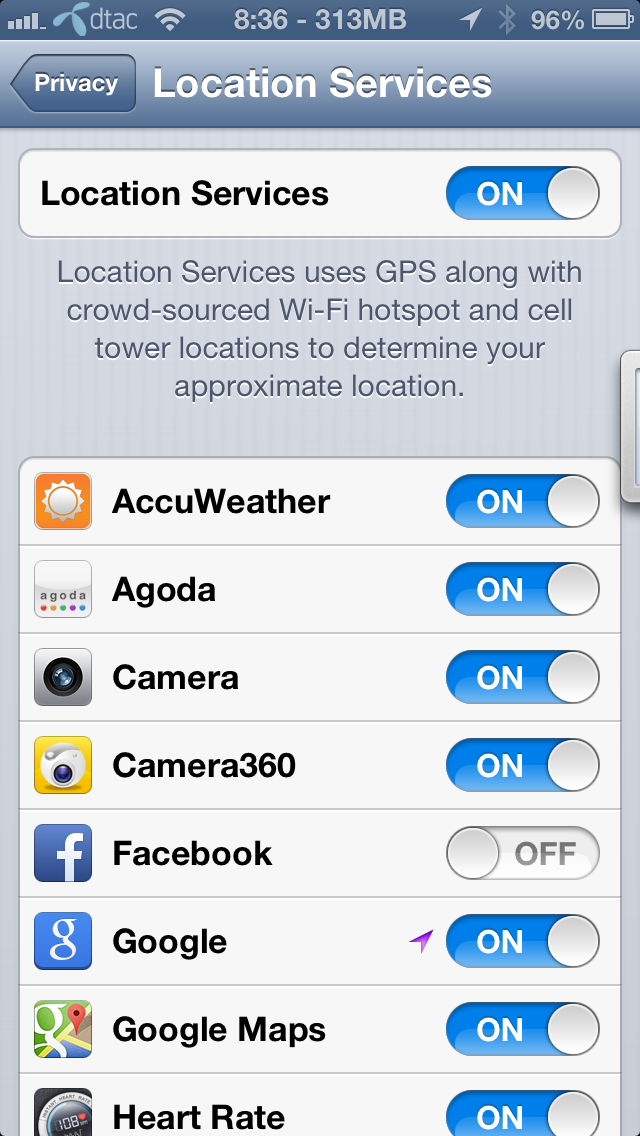Enable location access for Facebook
This screenshot has height=1136, width=640.
click(x=523, y=853)
